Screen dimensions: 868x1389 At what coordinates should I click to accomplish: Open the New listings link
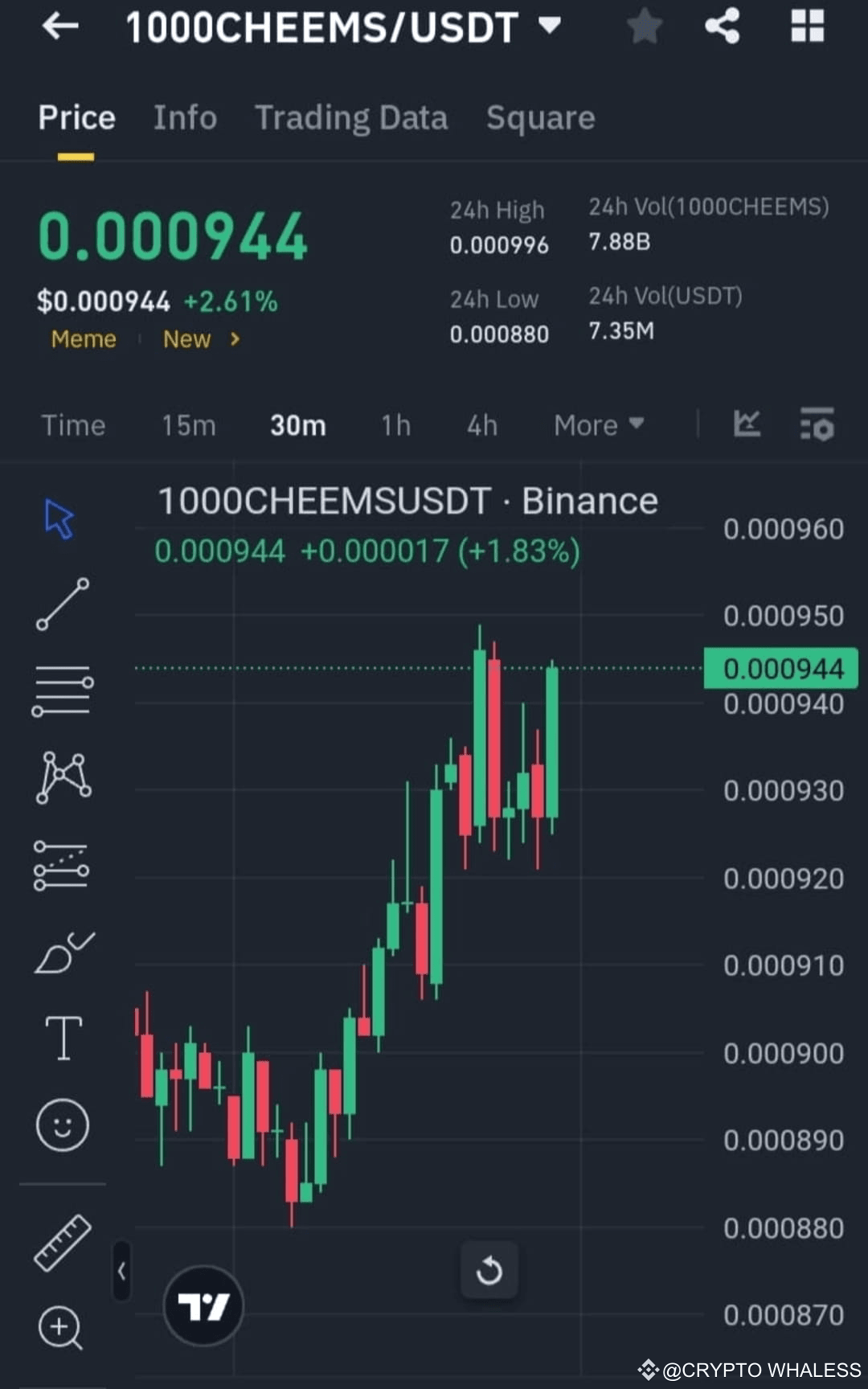[188, 339]
